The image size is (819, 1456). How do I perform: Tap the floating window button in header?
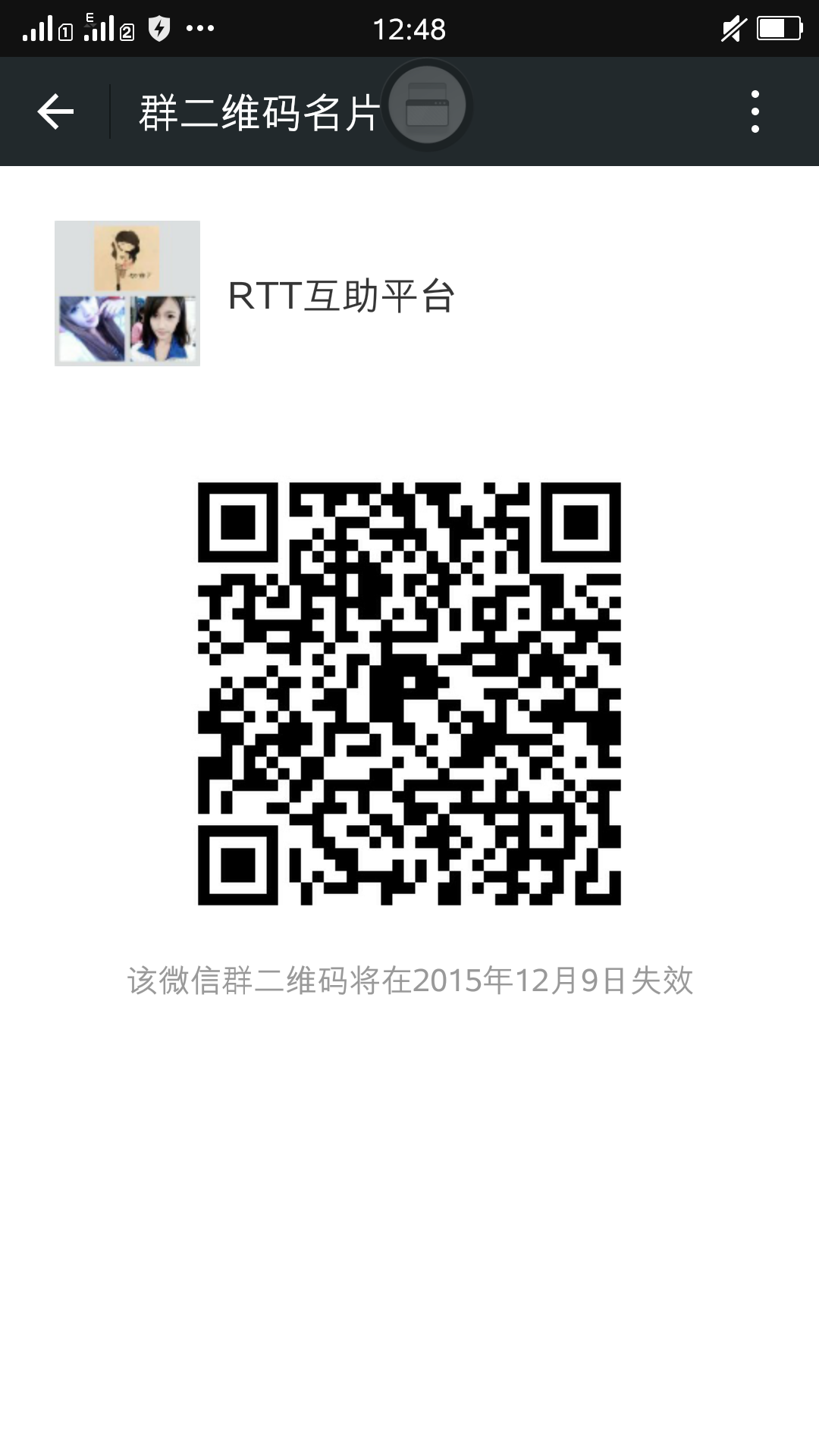[427, 105]
